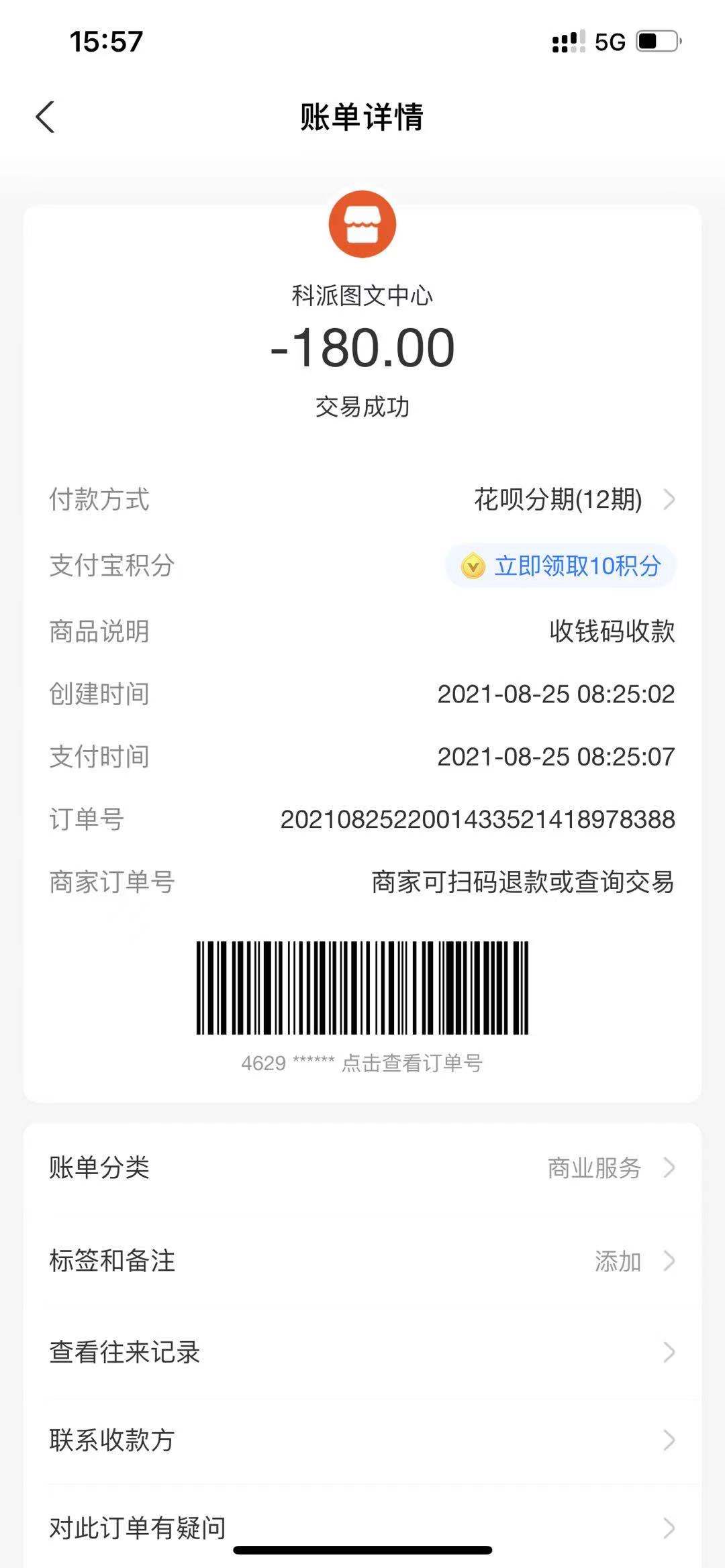Viewport: 725px width, 1568px height.
Task: Go back from the 账单详情 page
Action: pos(45,117)
